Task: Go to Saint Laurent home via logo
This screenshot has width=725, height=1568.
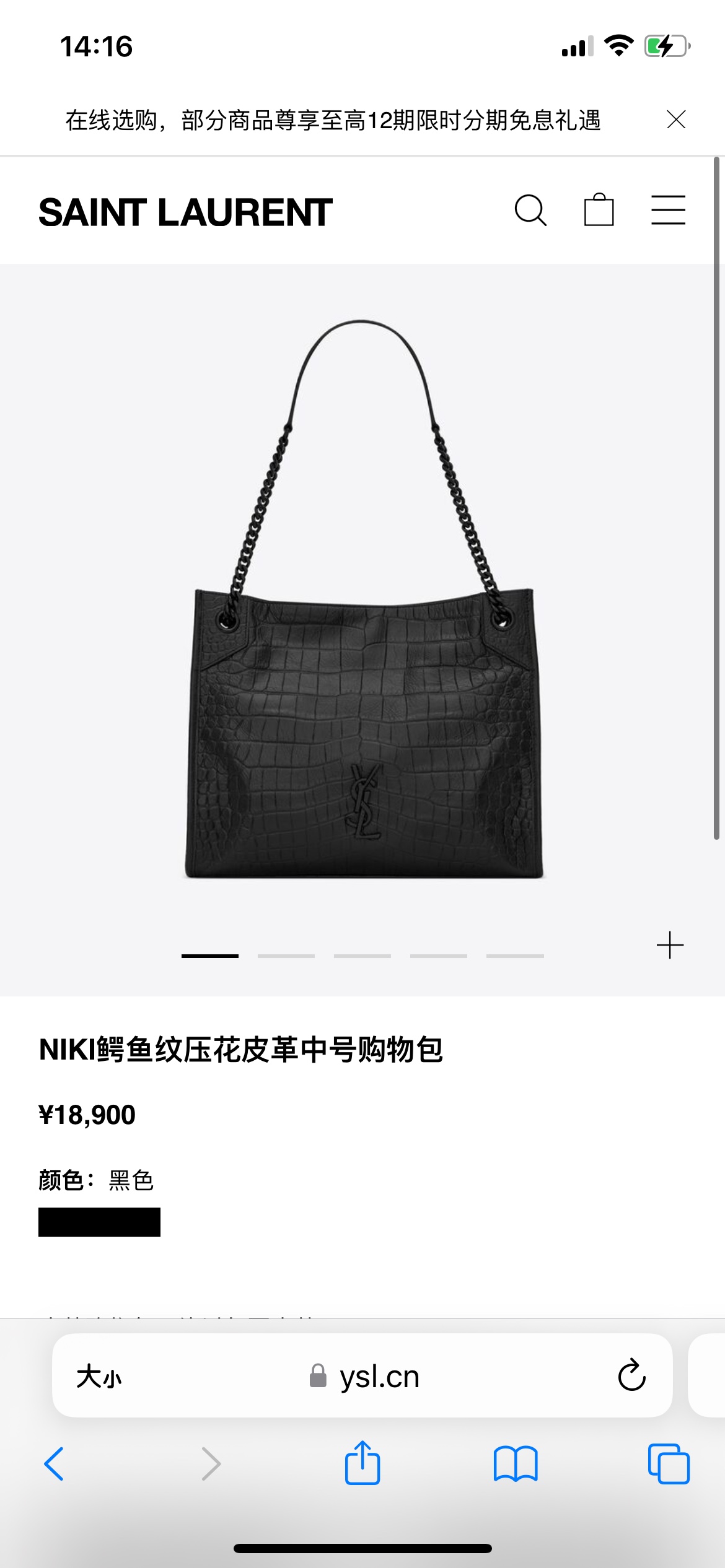Action: pyautogui.click(x=185, y=212)
